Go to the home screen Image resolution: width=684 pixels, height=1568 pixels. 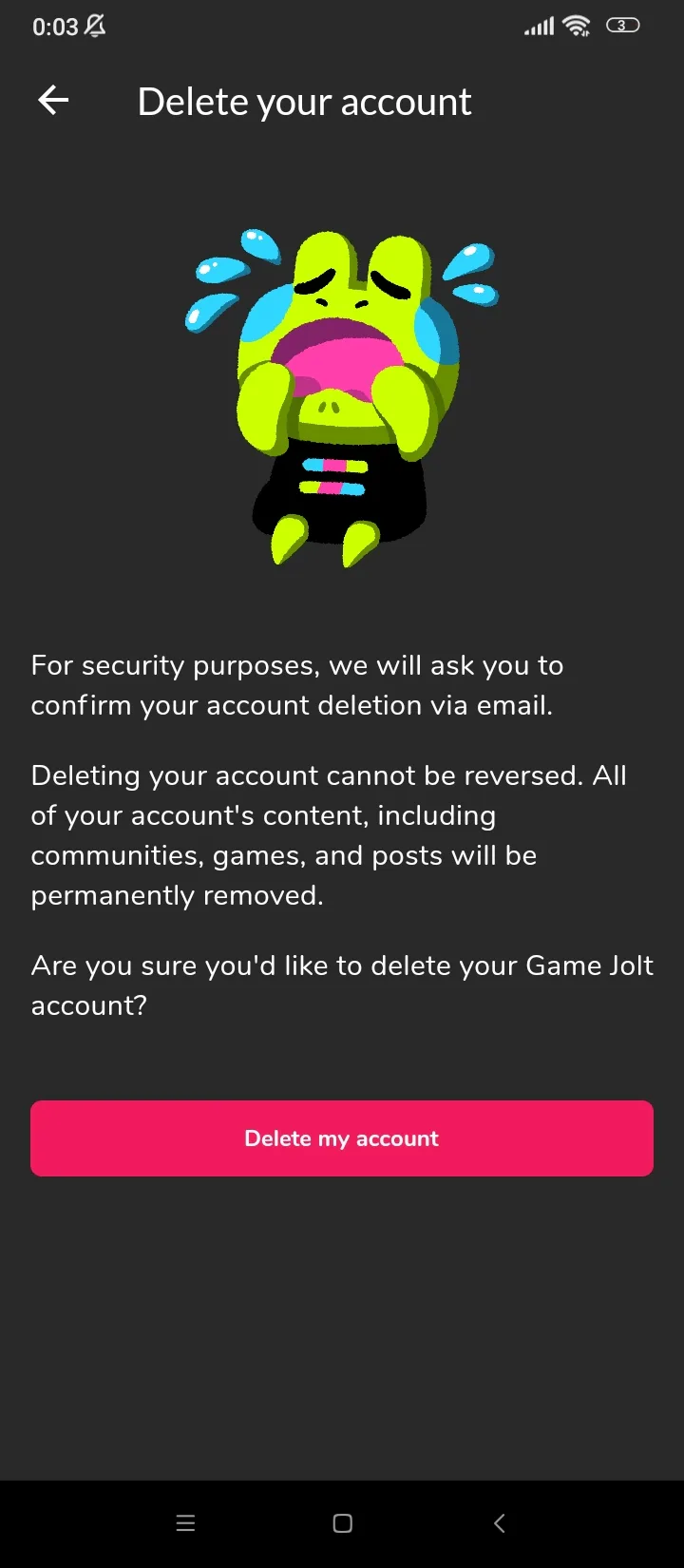343,1523
